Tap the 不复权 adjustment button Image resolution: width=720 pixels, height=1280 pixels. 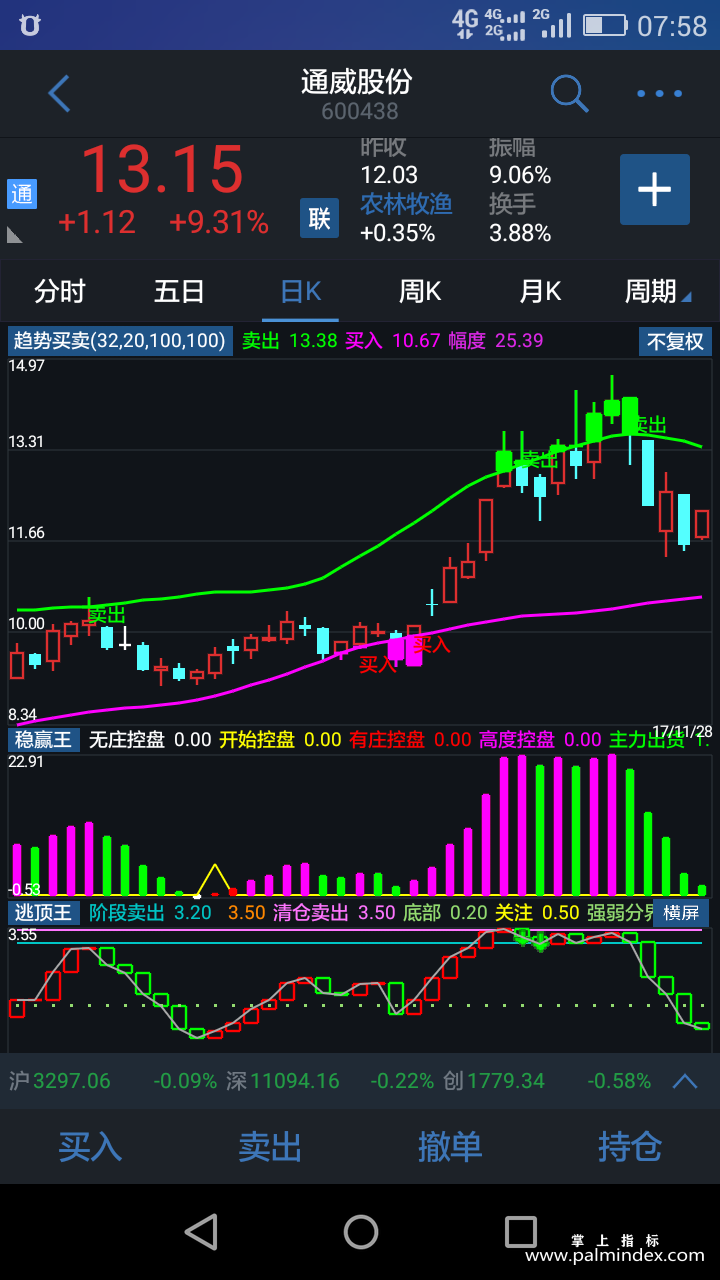(x=675, y=341)
